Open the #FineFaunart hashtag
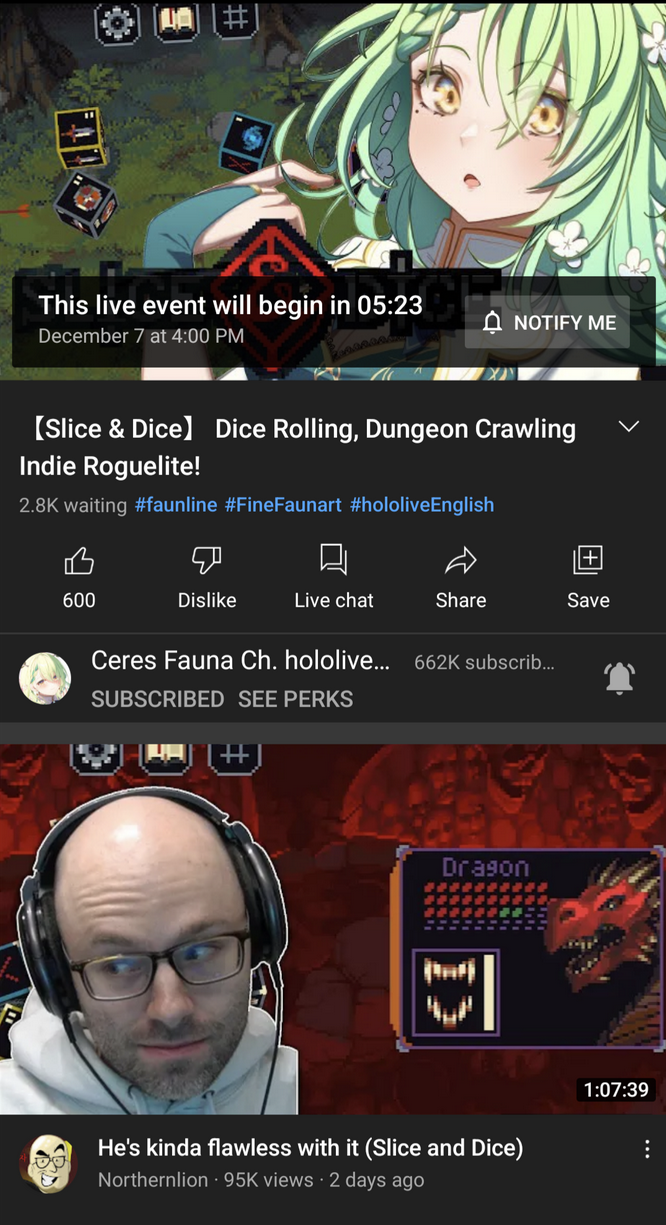Image resolution: width=666 pixels, height=1225 pixels. pyautogui.click(x=283, y=505)
